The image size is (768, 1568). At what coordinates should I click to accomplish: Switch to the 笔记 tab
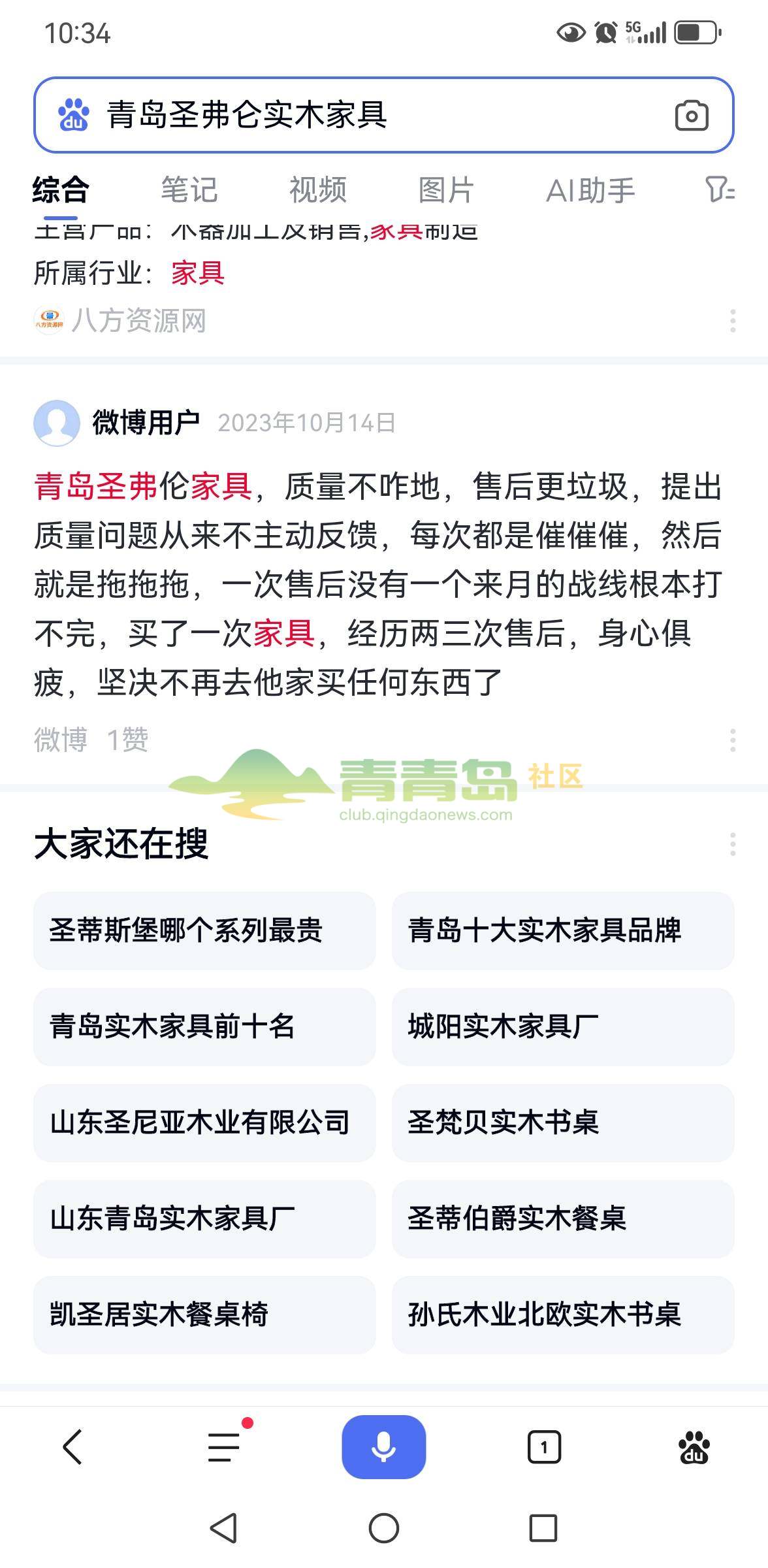pyautogui.click(x=189, y=190)
